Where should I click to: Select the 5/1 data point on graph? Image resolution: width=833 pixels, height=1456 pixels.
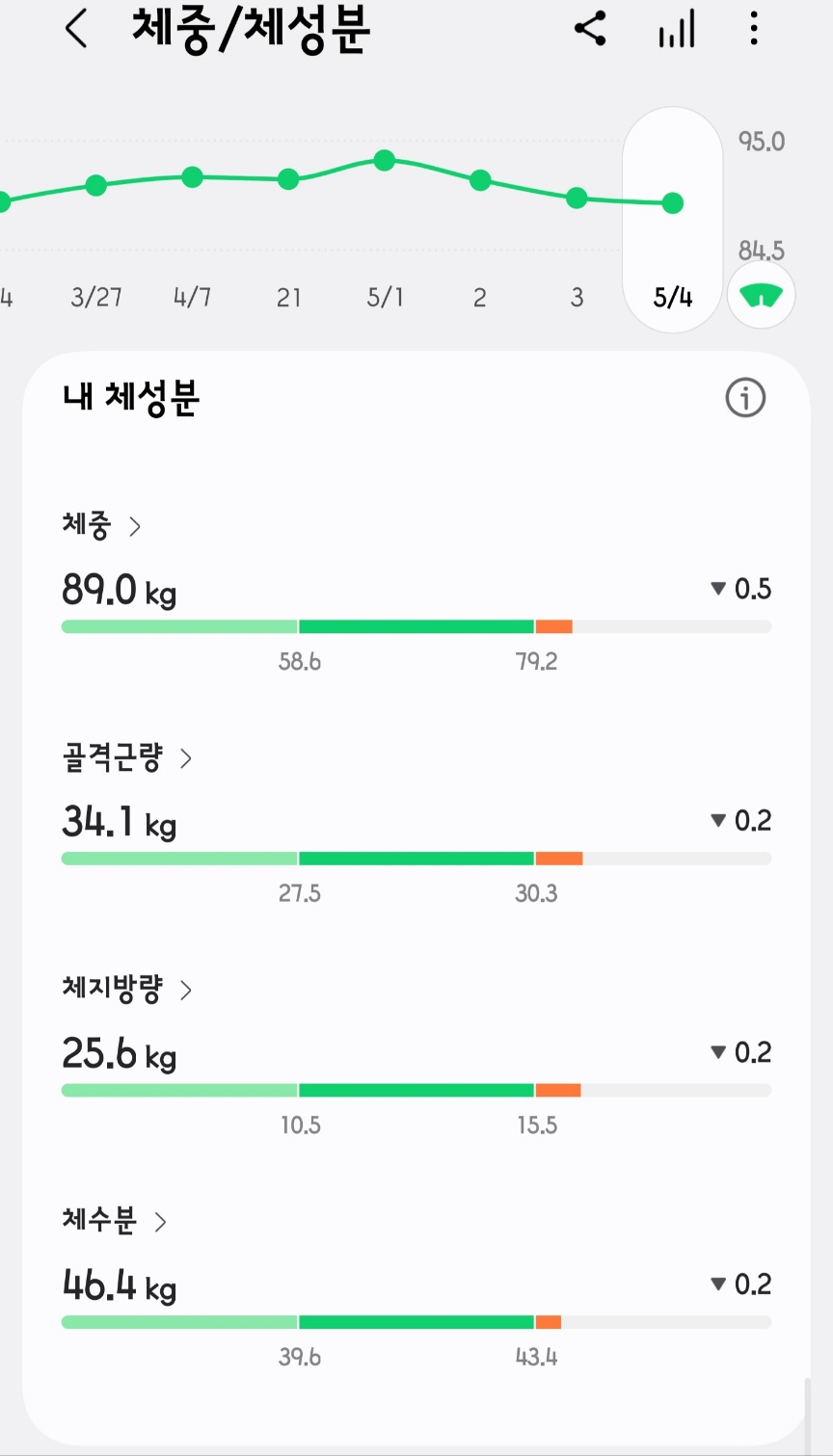(x=384, y=161)
